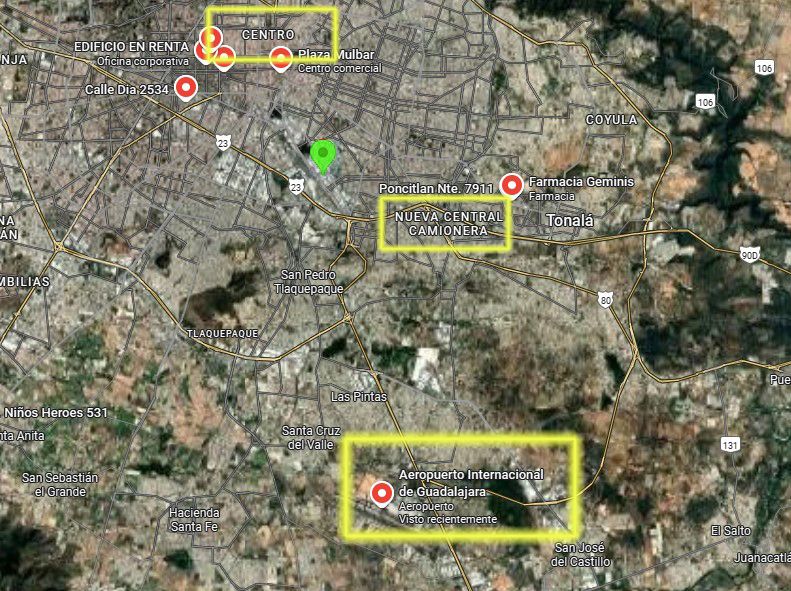Image resolution: width=791 pixels, height=591 pixels.
Task: Open the Plaza Mulbar map marker
Action: pyautogui.click(x=281, y=57)
